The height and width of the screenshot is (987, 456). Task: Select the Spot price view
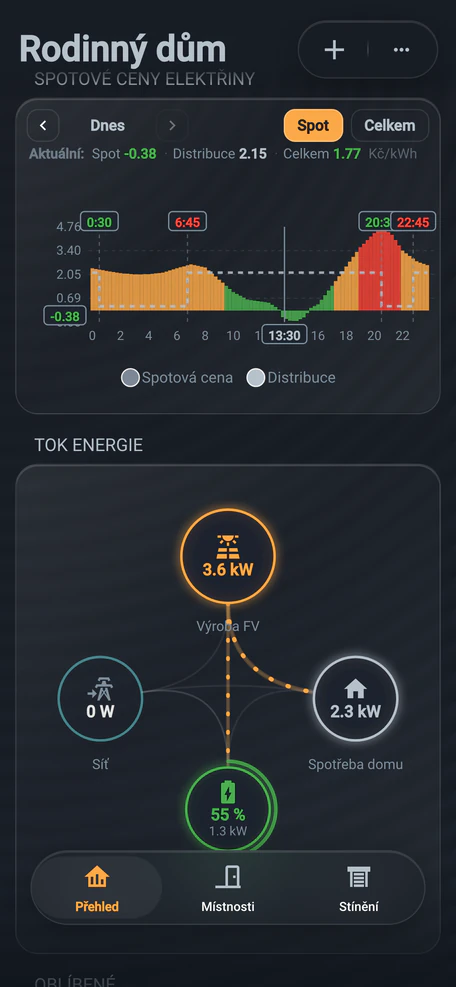[x=313, y=125]
